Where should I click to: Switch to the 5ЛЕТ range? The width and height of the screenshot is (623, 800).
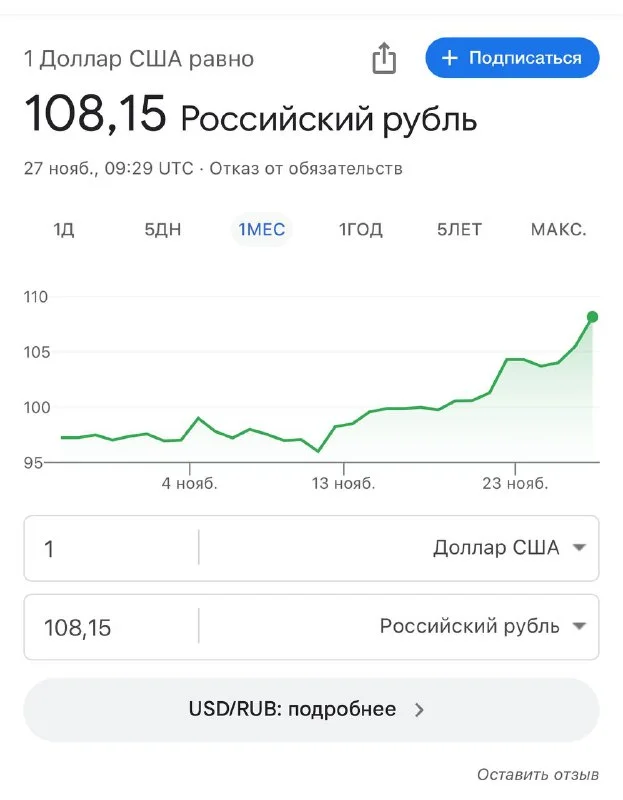[x=459, y=229]
